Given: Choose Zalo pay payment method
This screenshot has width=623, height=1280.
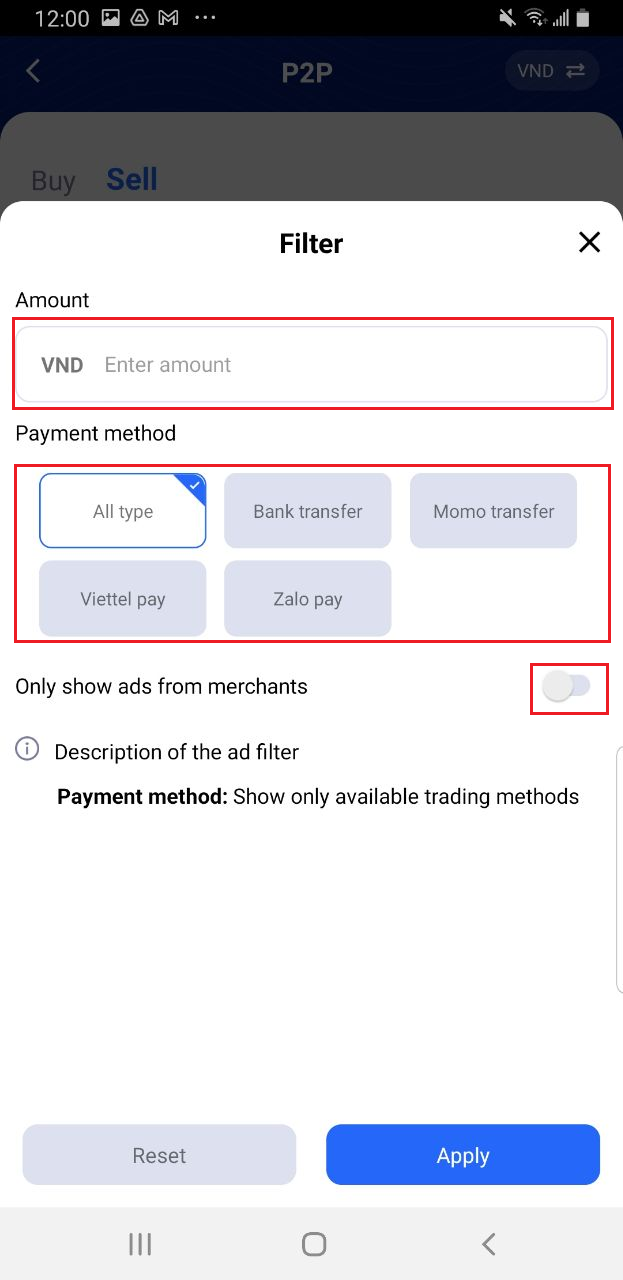Looking at the screenshot, I should tap(308, 599).
